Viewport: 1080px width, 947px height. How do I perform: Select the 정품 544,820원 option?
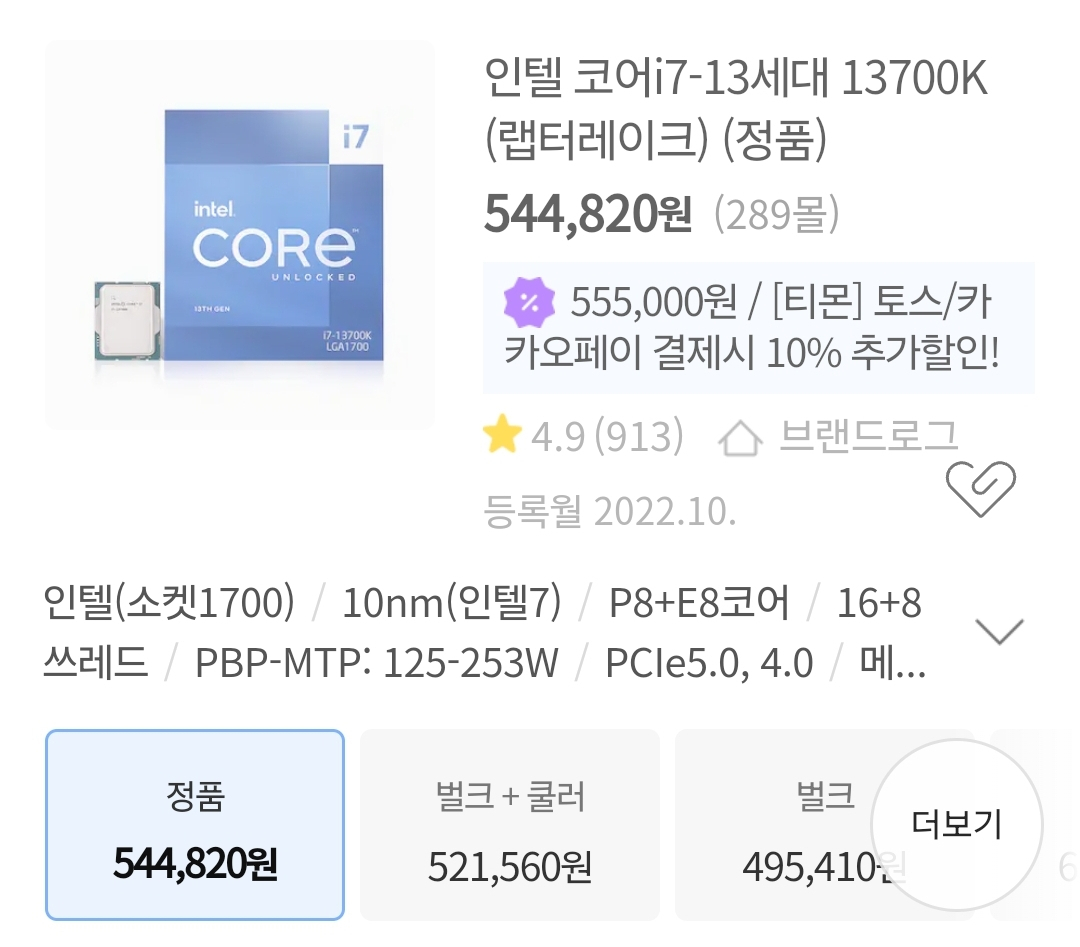coord(195,825)
